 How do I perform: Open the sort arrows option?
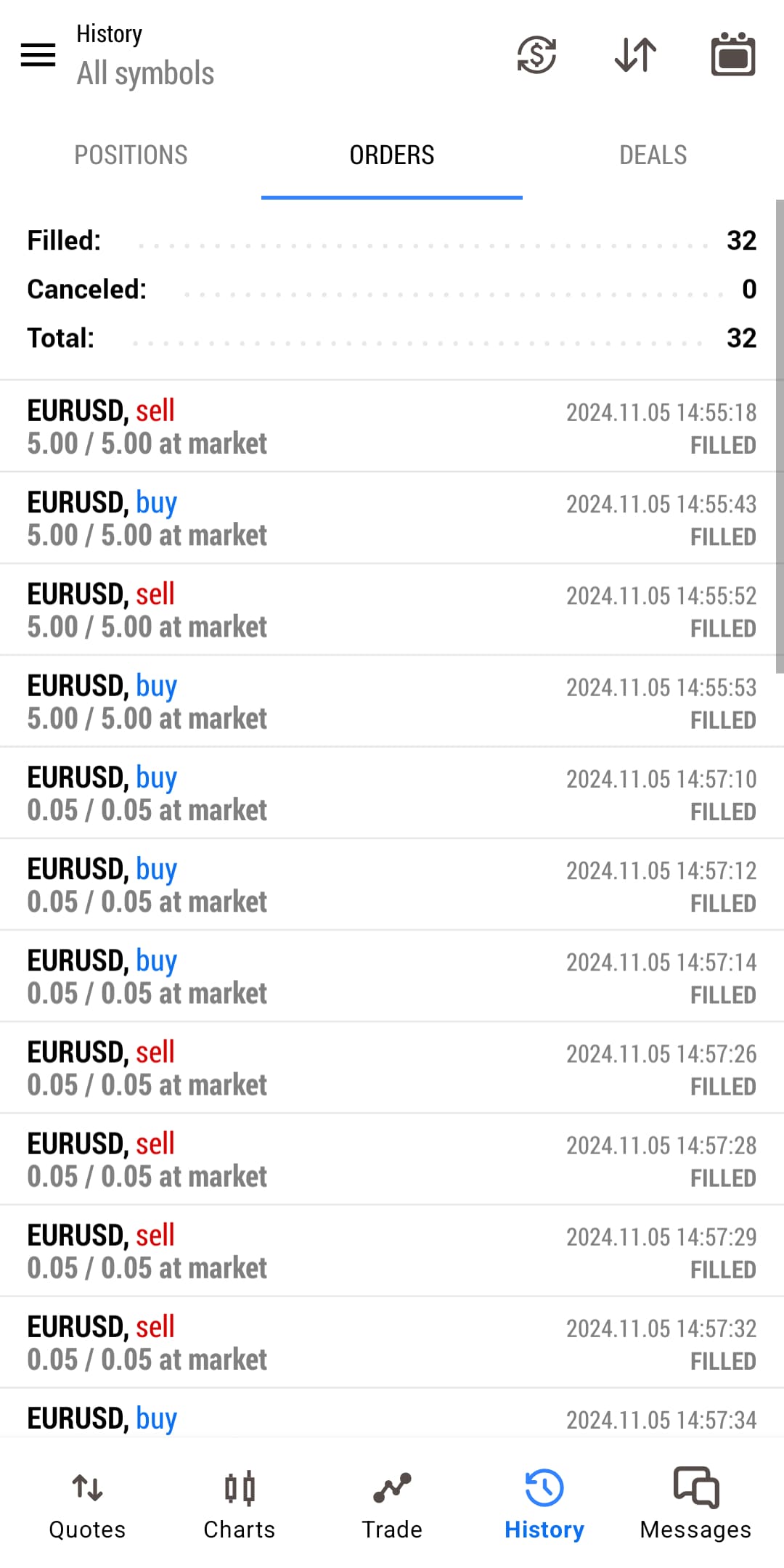click(x=635, y=54)
